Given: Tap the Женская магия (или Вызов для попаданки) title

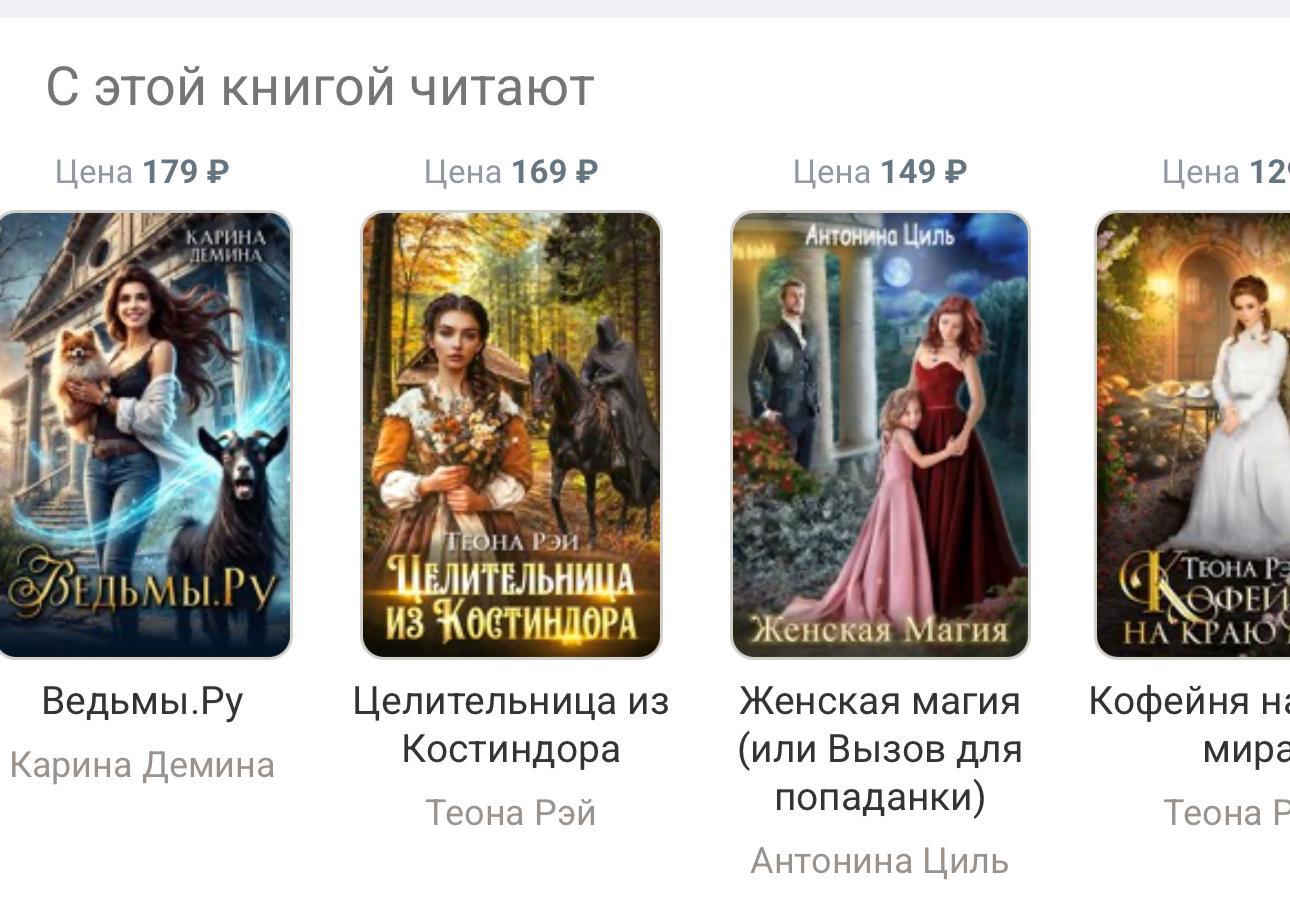Looking at the screenshot, I should [x=880, y=749].
